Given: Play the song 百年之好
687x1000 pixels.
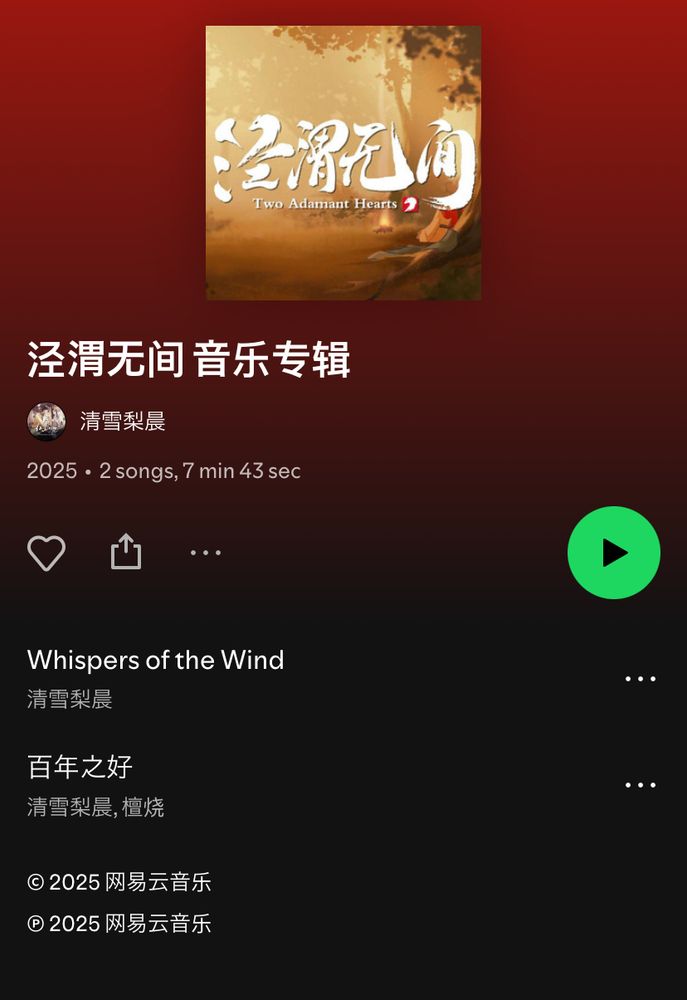Looking at the screenshot, I should pyautogui.click(x=80, y=767).
